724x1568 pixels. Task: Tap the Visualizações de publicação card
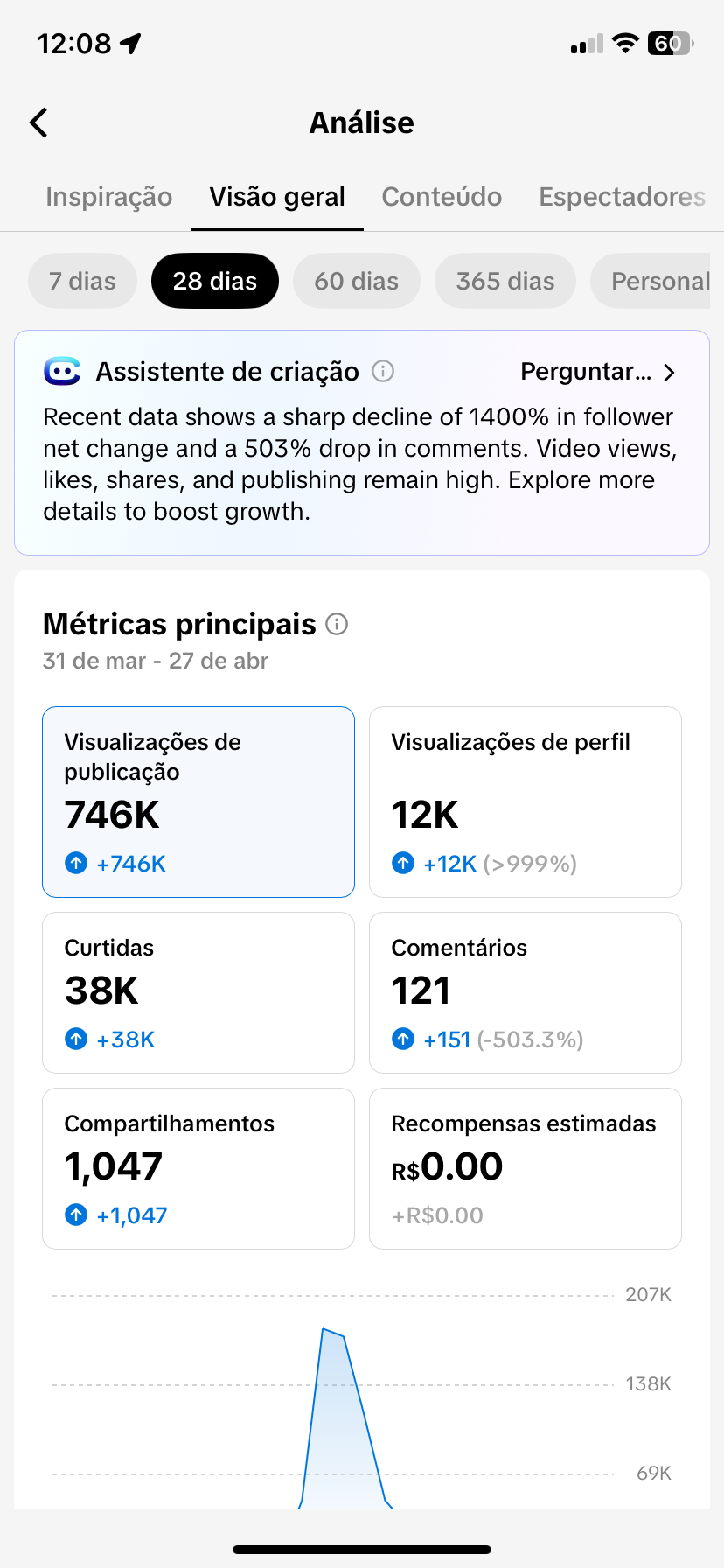(x=198, y=801)
